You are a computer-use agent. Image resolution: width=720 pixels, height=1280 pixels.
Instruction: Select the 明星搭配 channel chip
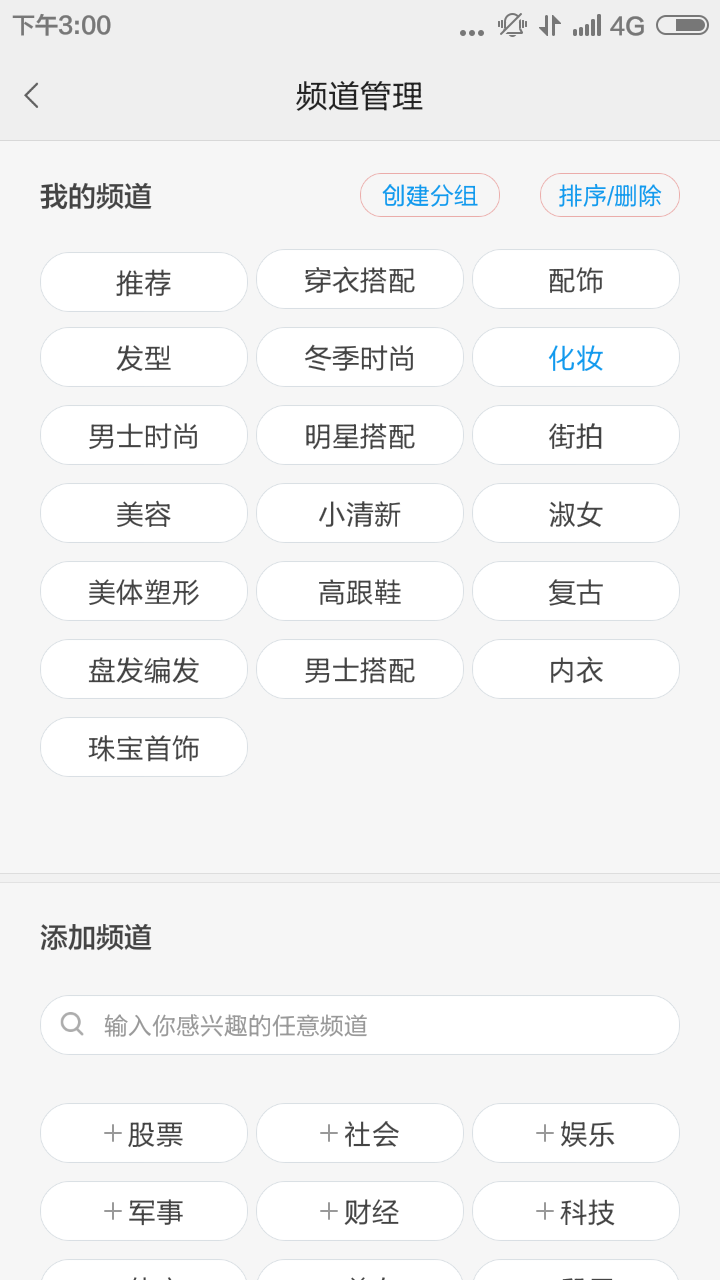coord(359,435)
